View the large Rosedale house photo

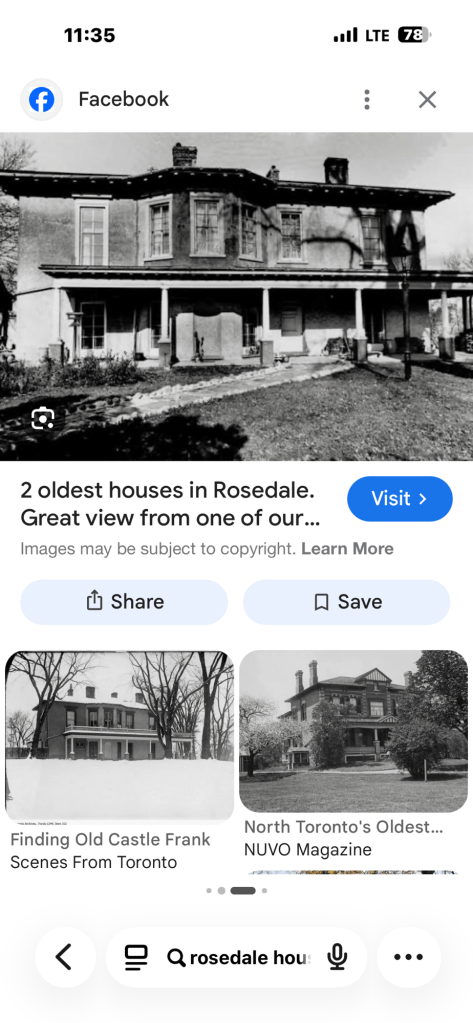pyautogui.click(x=236, y=297)
